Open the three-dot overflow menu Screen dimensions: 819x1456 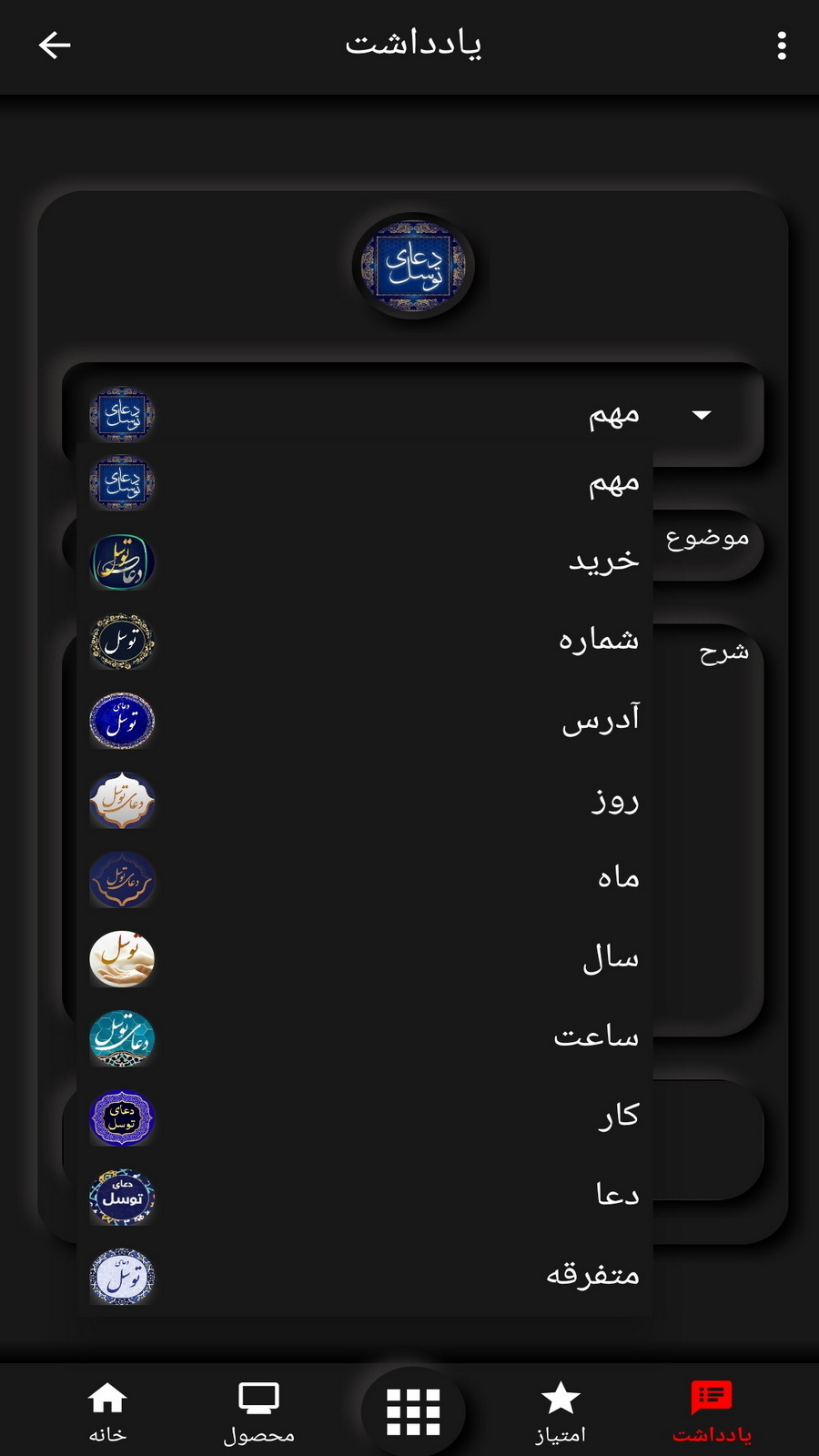click(x=781, y=45)
